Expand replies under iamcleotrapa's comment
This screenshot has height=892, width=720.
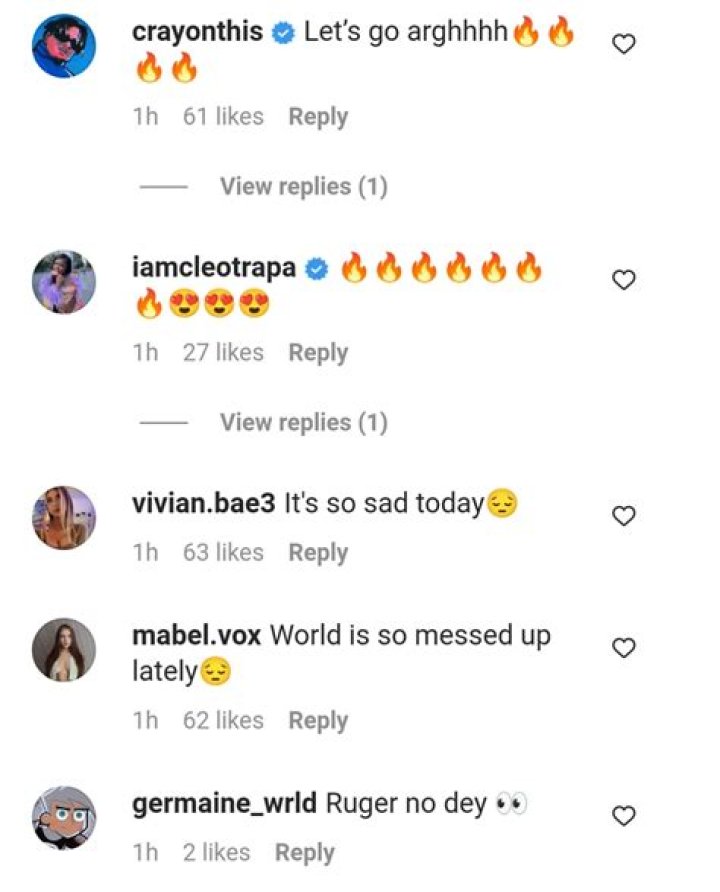(x=303, y=423)
